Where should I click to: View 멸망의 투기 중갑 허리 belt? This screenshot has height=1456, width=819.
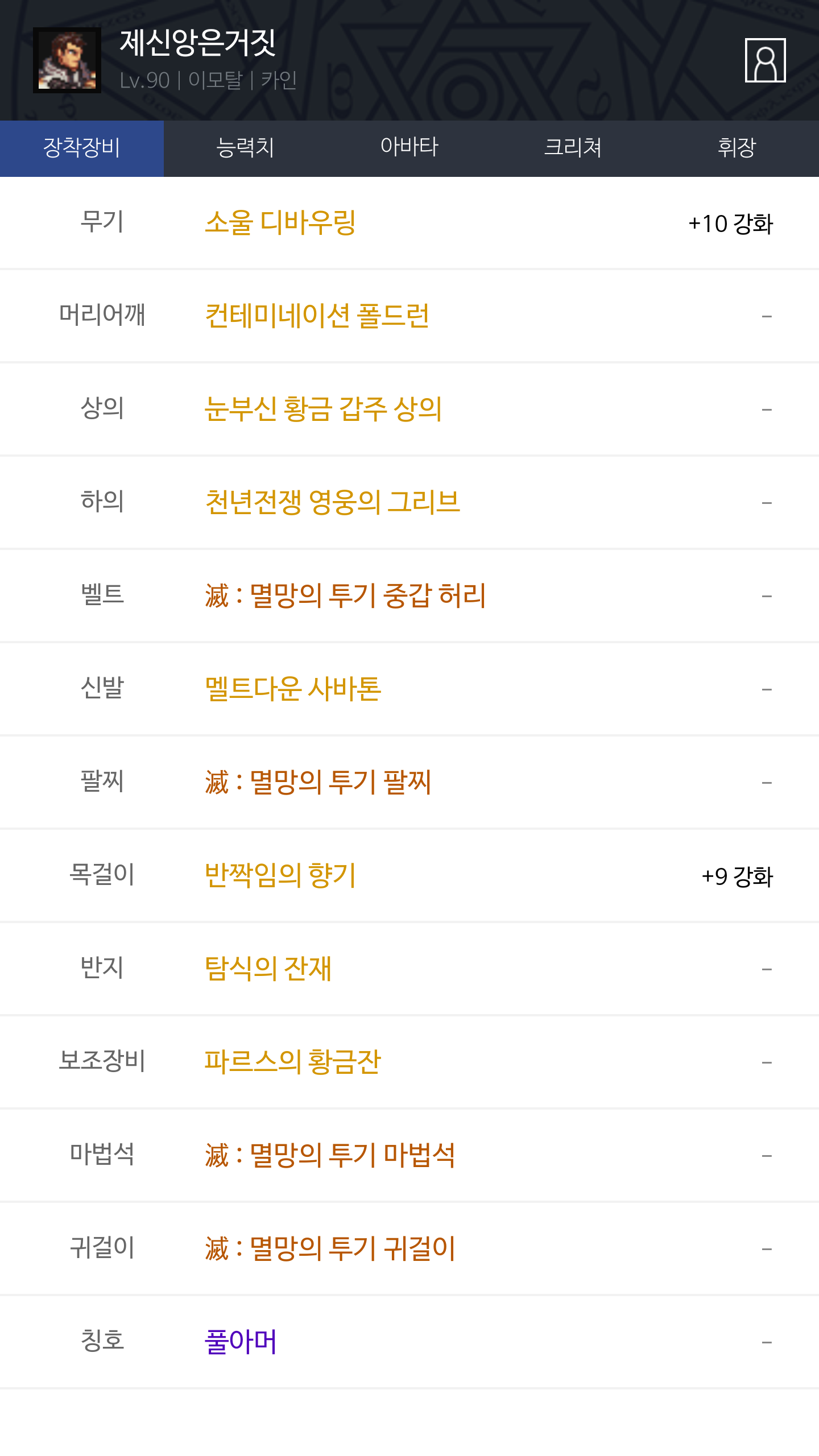(345, 595)
